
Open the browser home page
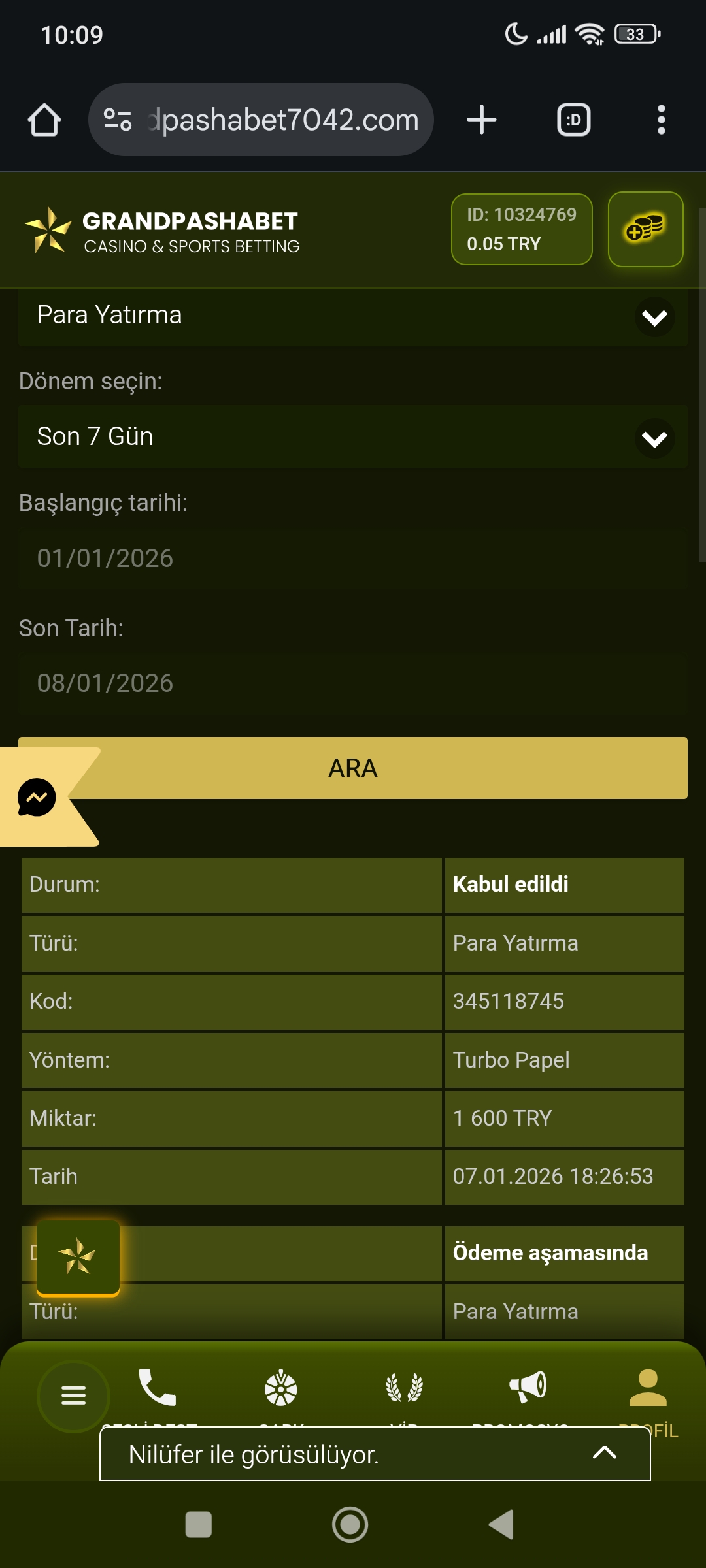pos(44,120)
